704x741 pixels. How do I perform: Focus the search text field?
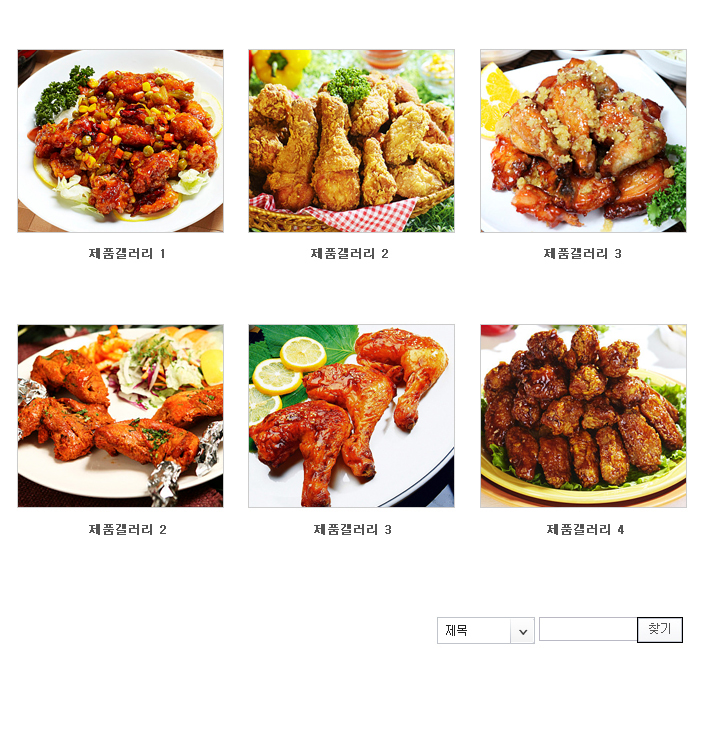pos(588,629)
